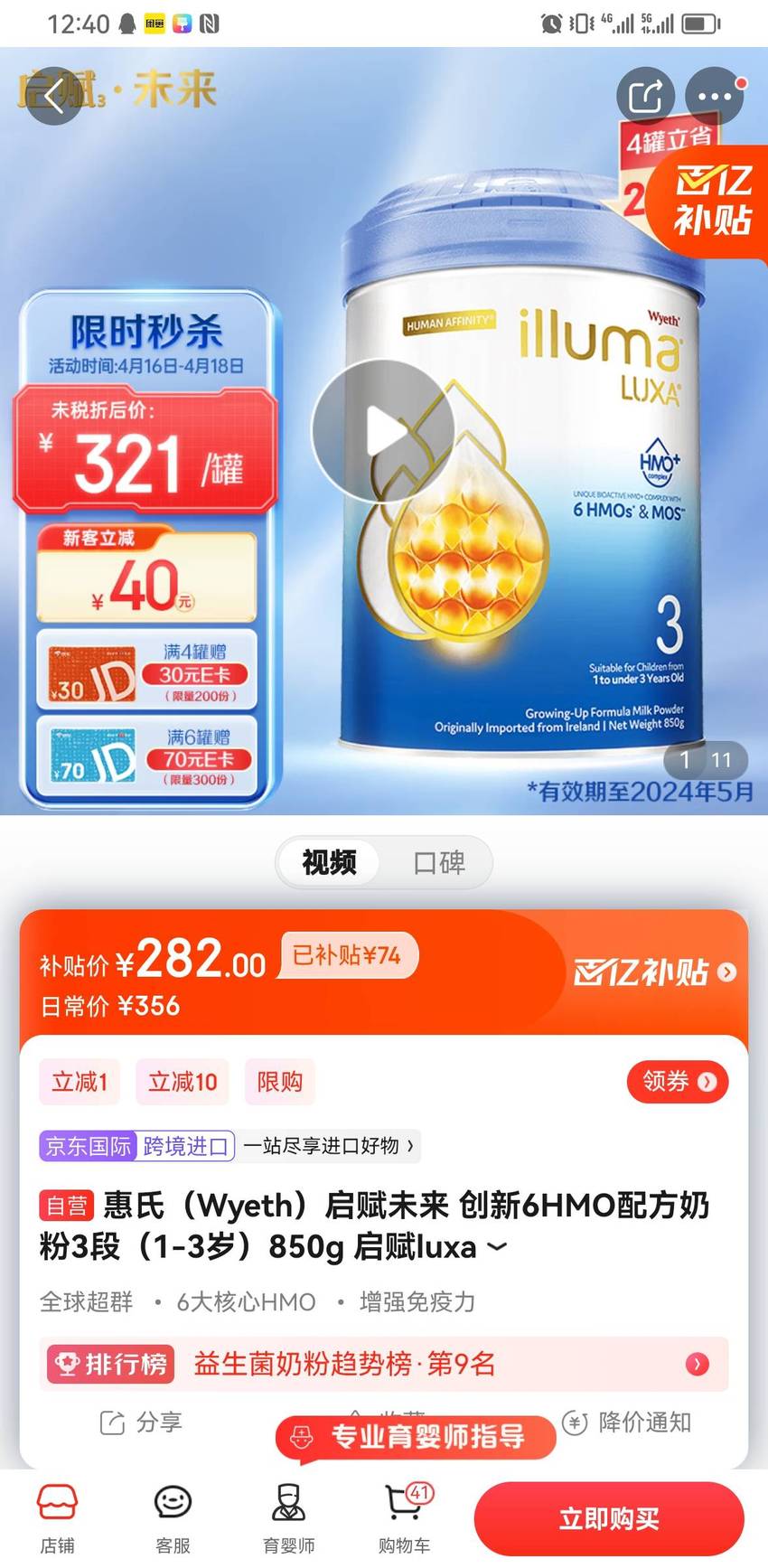The height and width of the screenshot is (1568, 768).
Task: Open 益生菌奶粉趋势榜 ranking row
Action: point(384,1364)
